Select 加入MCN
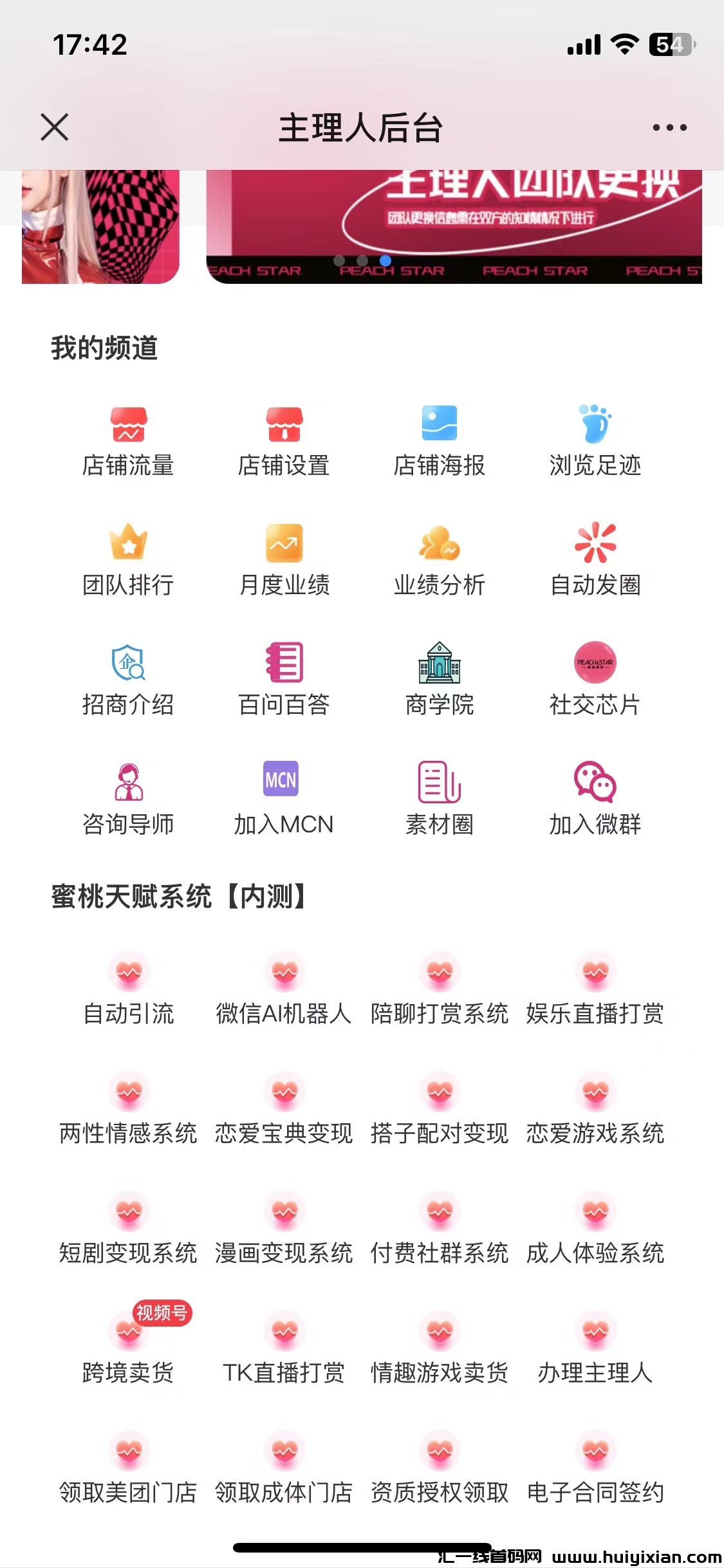 click(284, 799)
